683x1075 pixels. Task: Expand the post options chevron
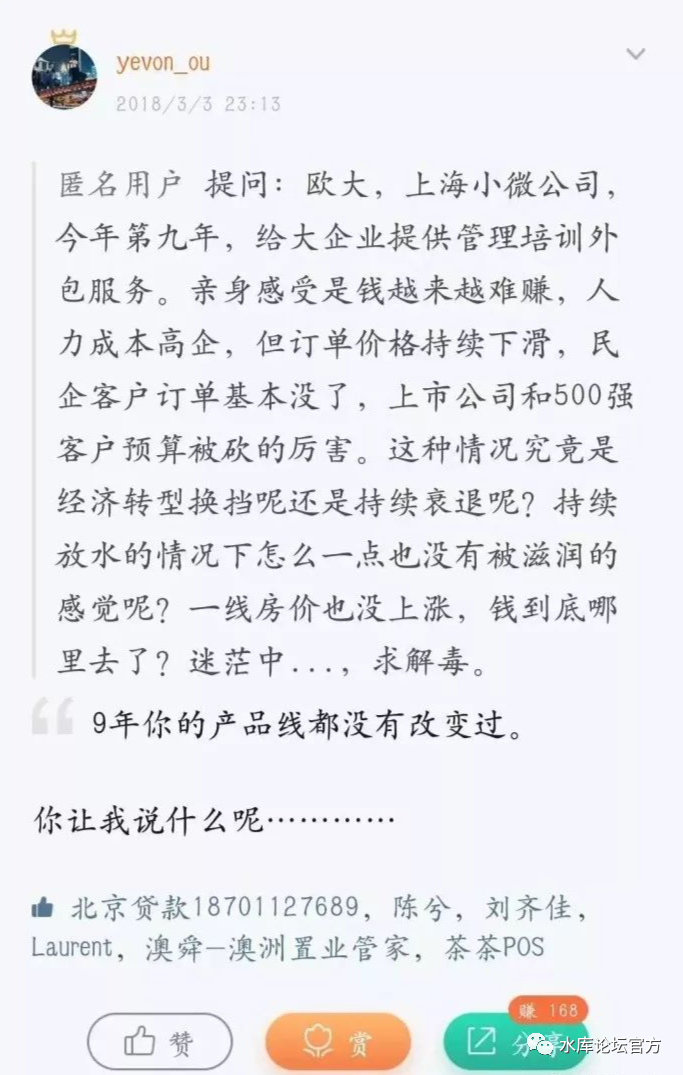coord(636,52)
